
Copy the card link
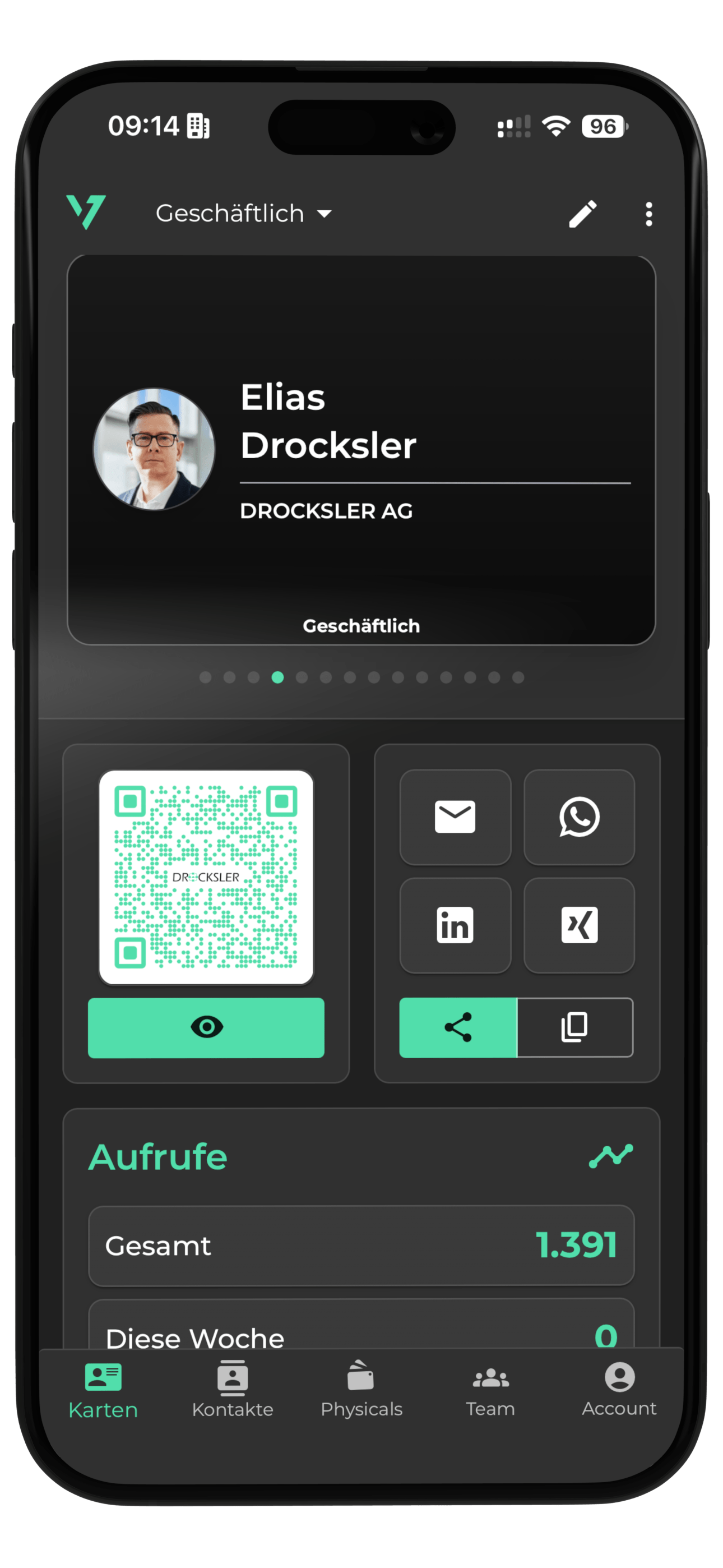574,1027
